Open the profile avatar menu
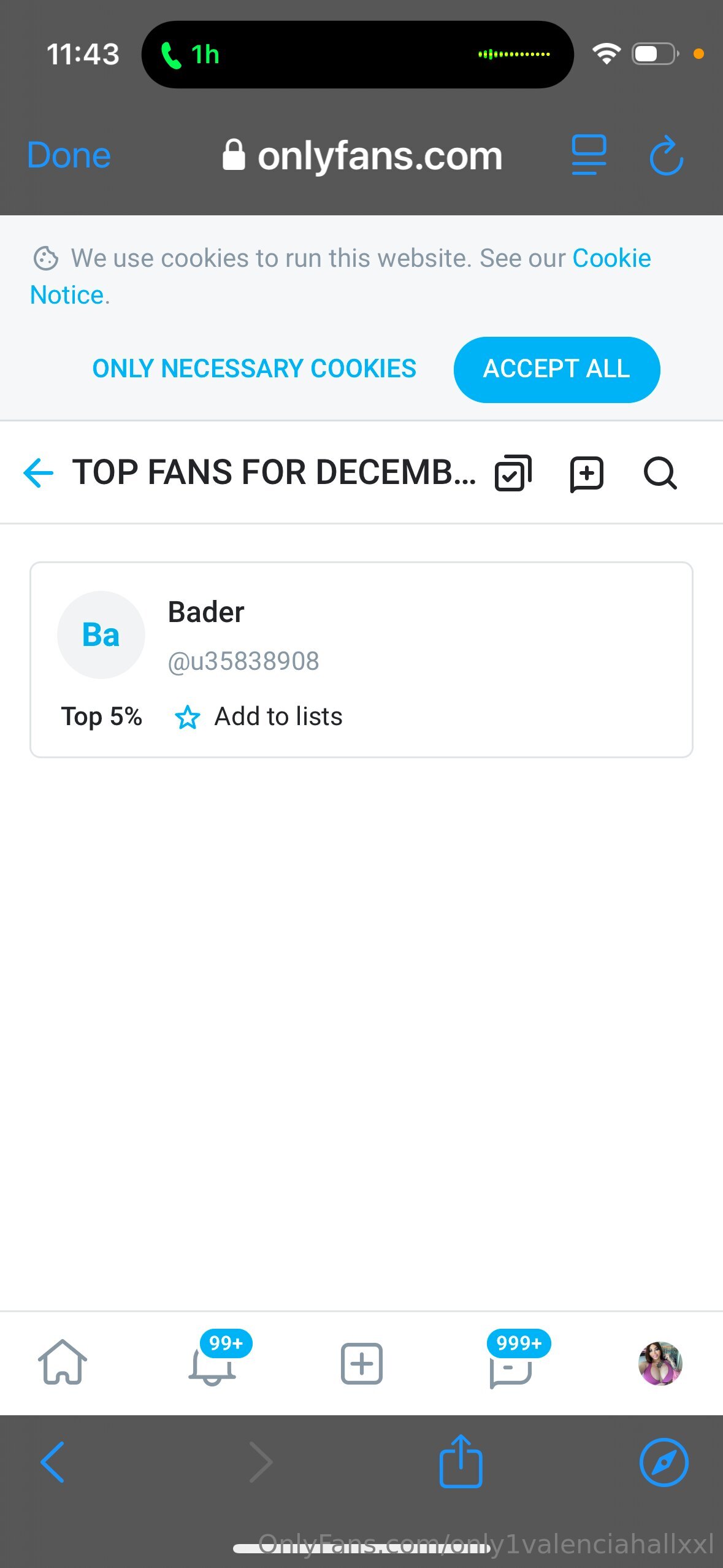The image size is (723, 1568). click(x=660, y=1363)
